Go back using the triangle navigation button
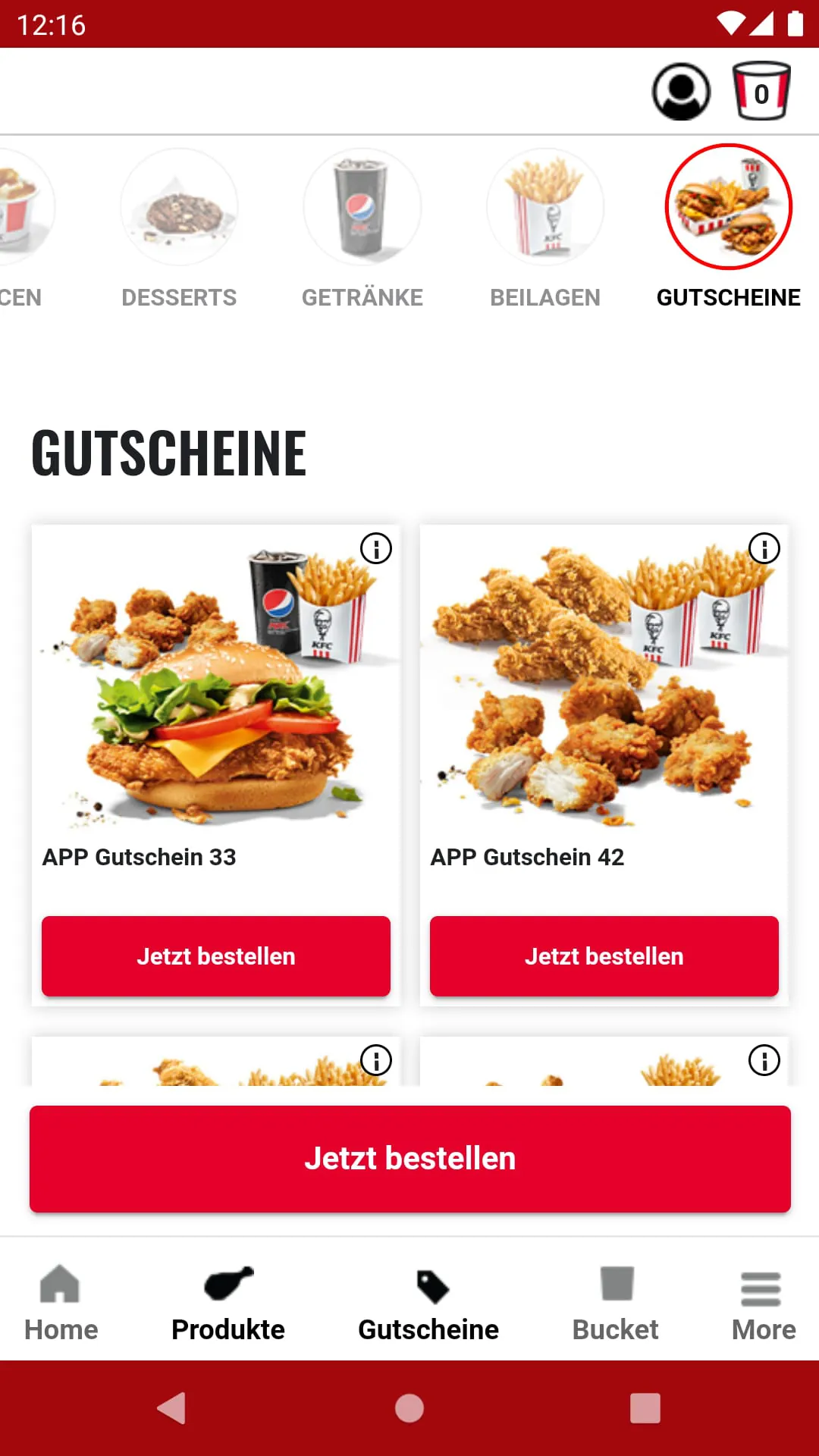The width and height of the screenshot is (819, 1456). click(173, 1409)
